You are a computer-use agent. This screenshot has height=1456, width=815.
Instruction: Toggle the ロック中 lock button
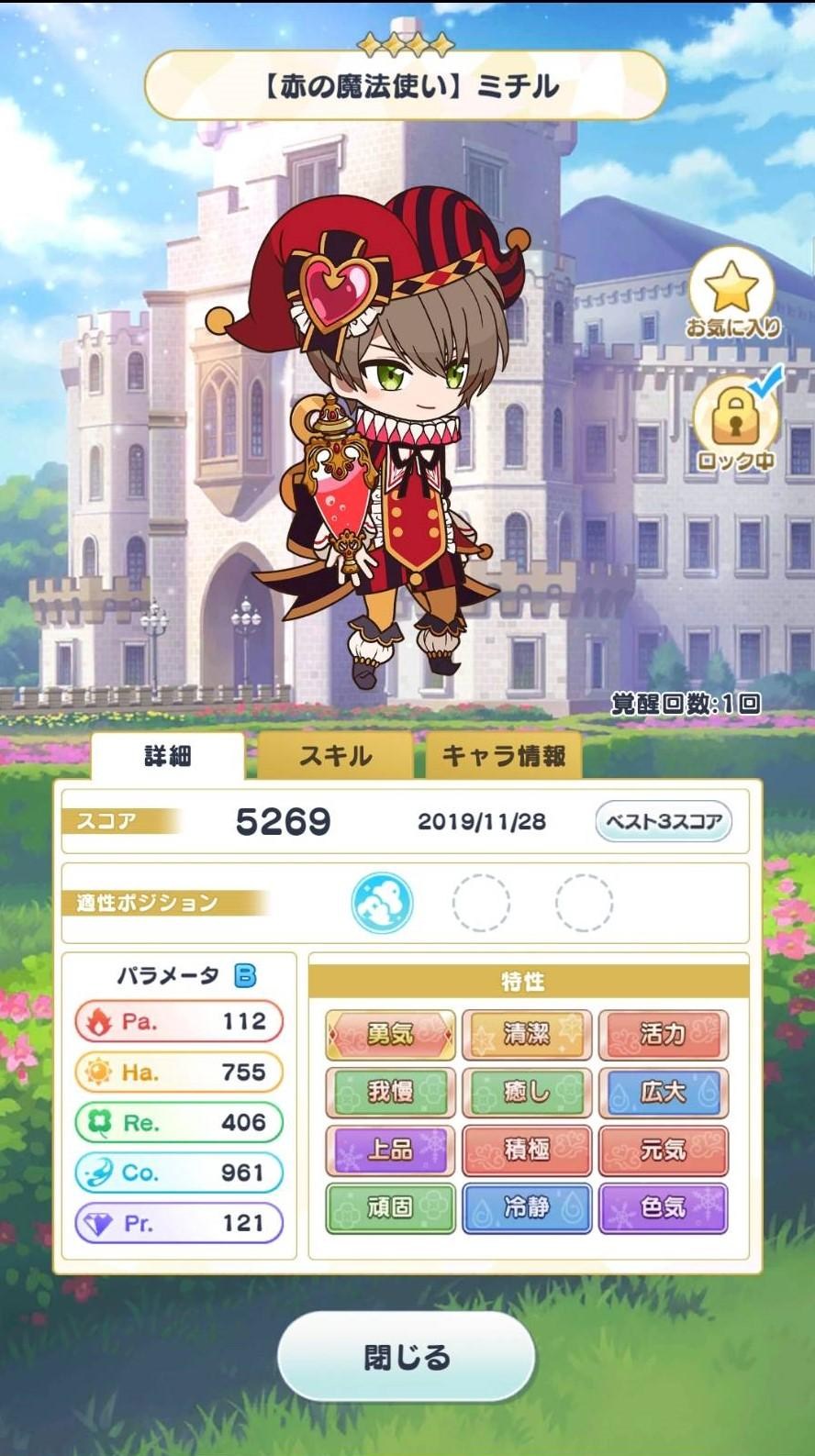[734, 425]
